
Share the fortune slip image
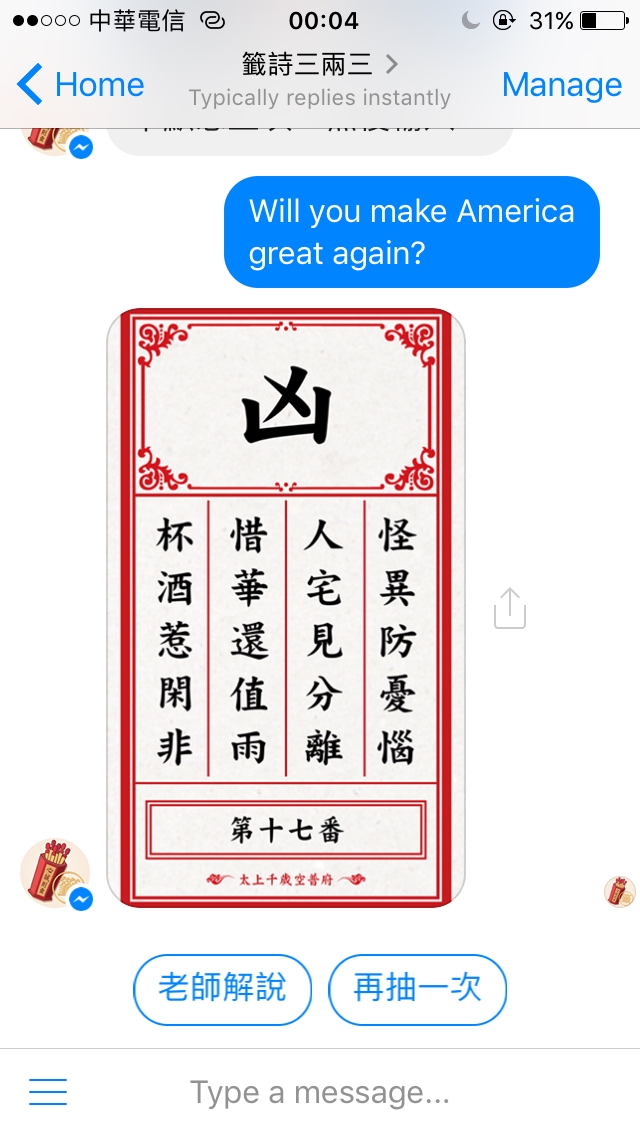509,608
